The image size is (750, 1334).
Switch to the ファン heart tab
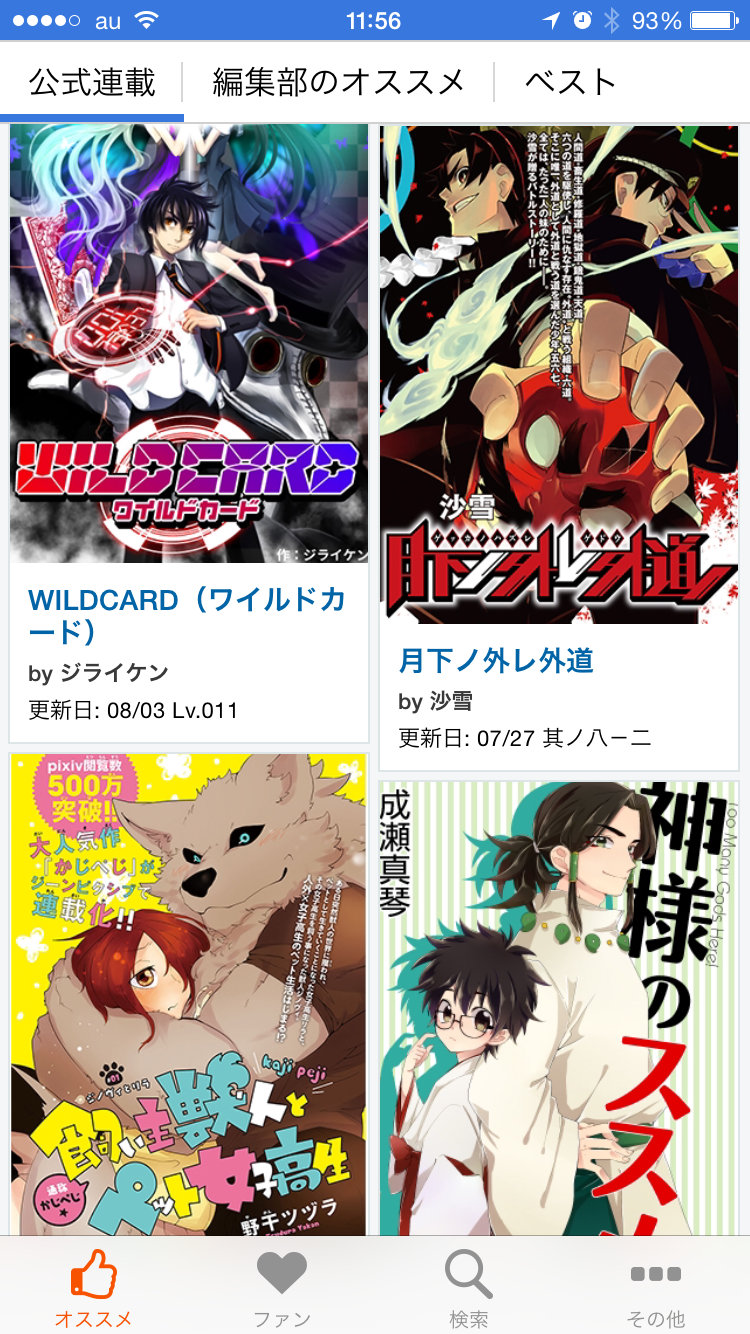point(281,1288)
